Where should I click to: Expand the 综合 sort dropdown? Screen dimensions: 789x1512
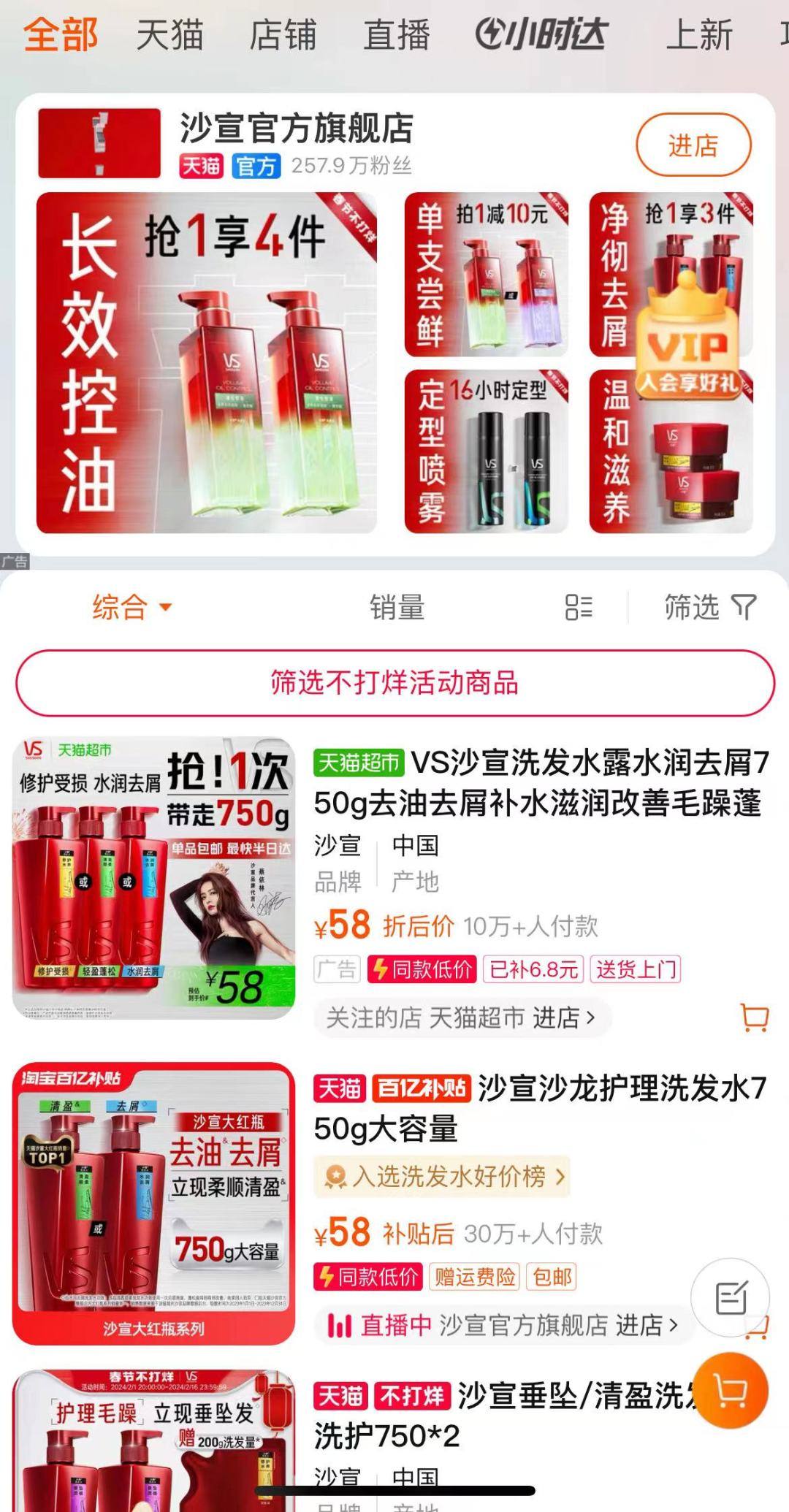coord(131,607)
